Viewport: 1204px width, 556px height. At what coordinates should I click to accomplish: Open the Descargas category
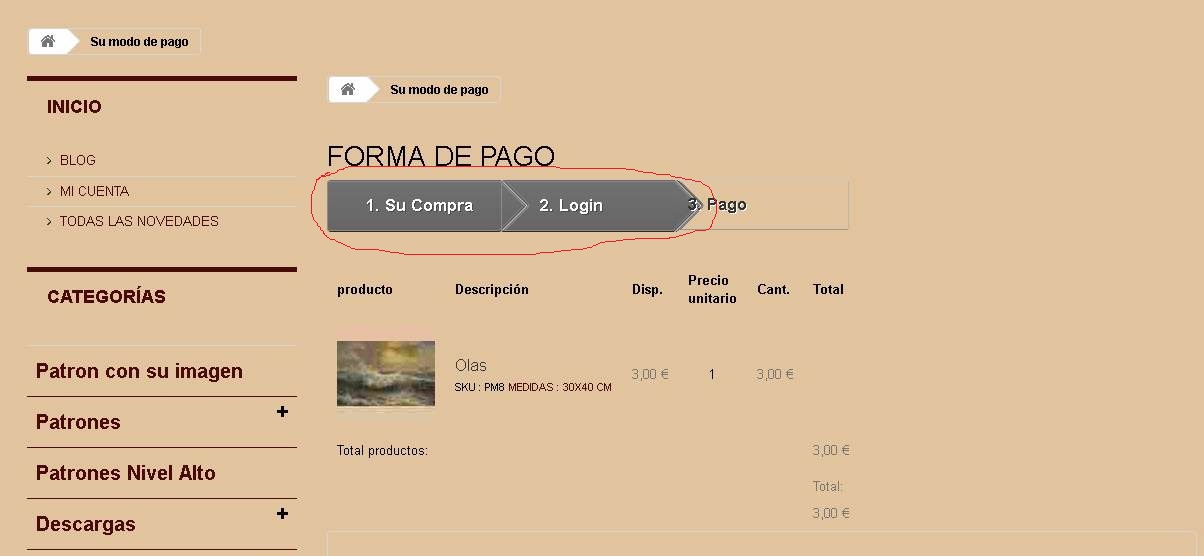pos(85,524)
